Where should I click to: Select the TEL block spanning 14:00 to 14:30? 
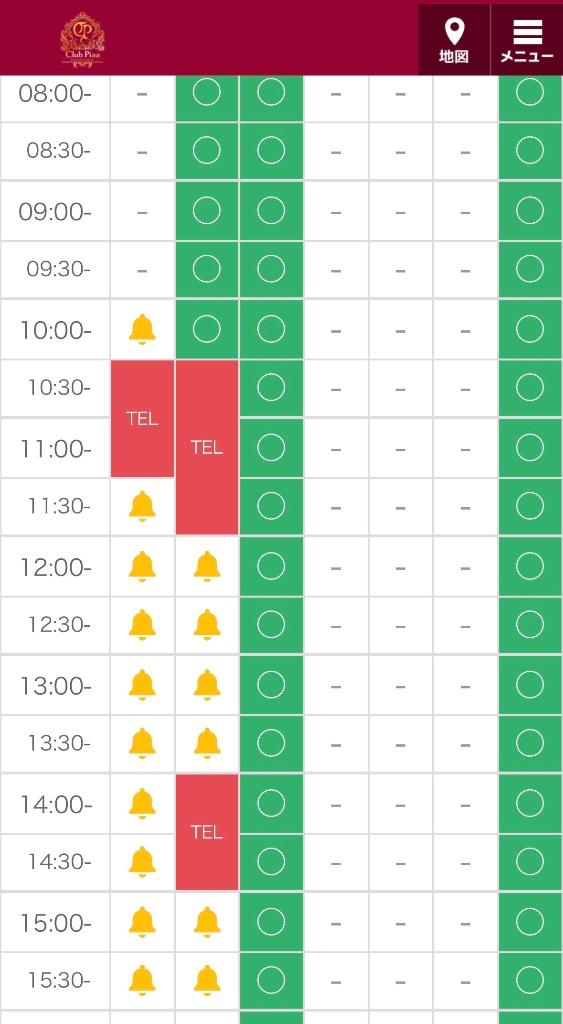point(207,832)
